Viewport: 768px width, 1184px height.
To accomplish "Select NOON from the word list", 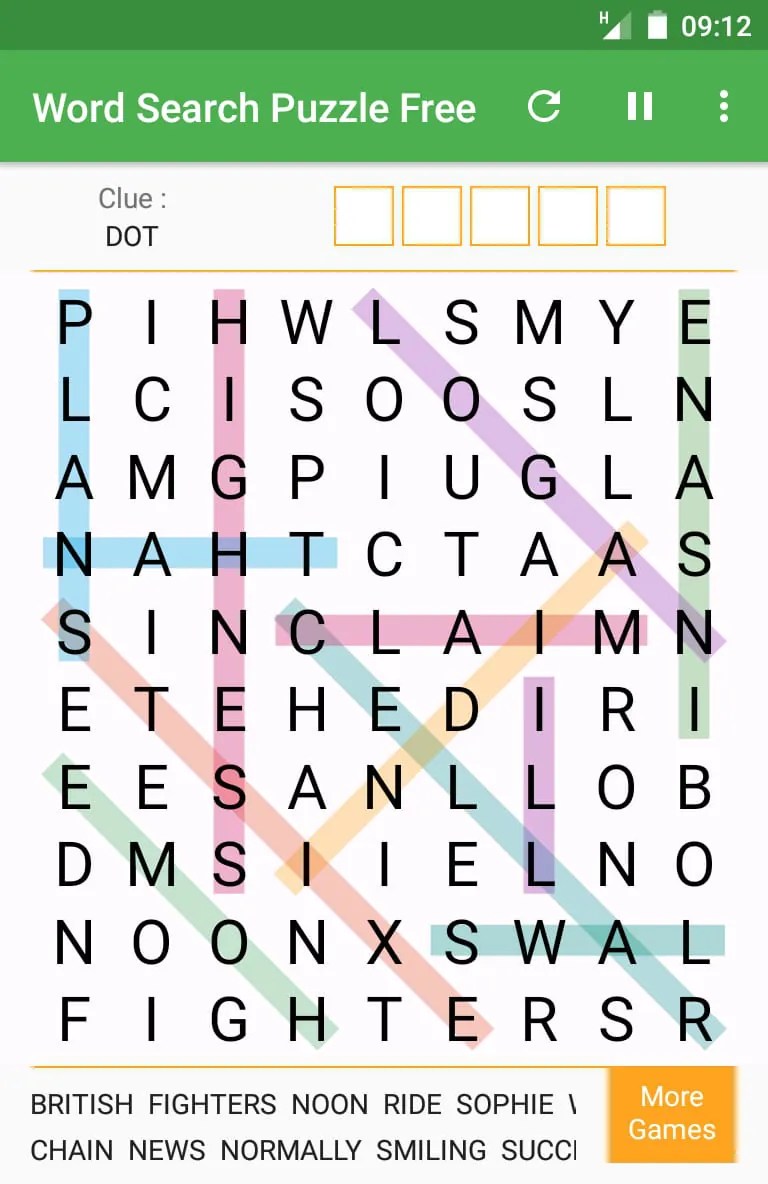I will click(x=330, y=1105).
